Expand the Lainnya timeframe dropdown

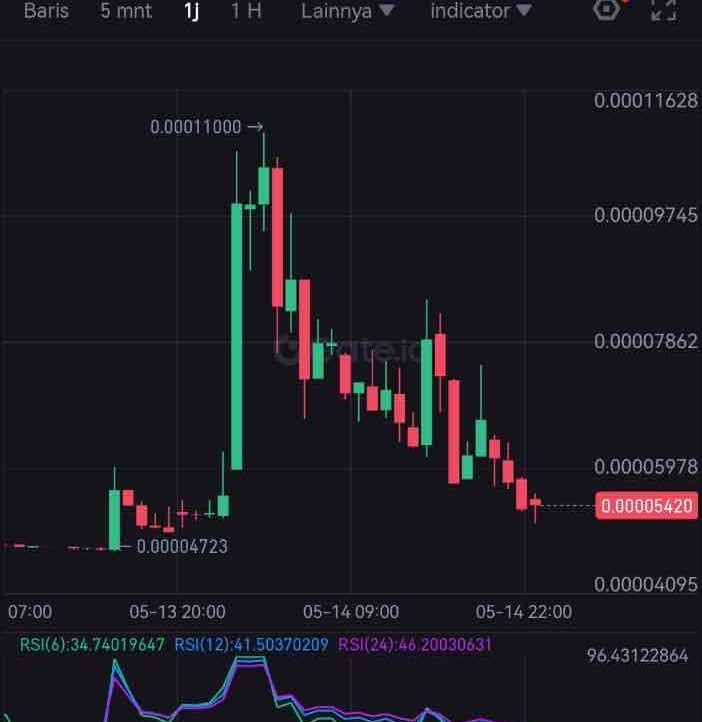(347, 11)
